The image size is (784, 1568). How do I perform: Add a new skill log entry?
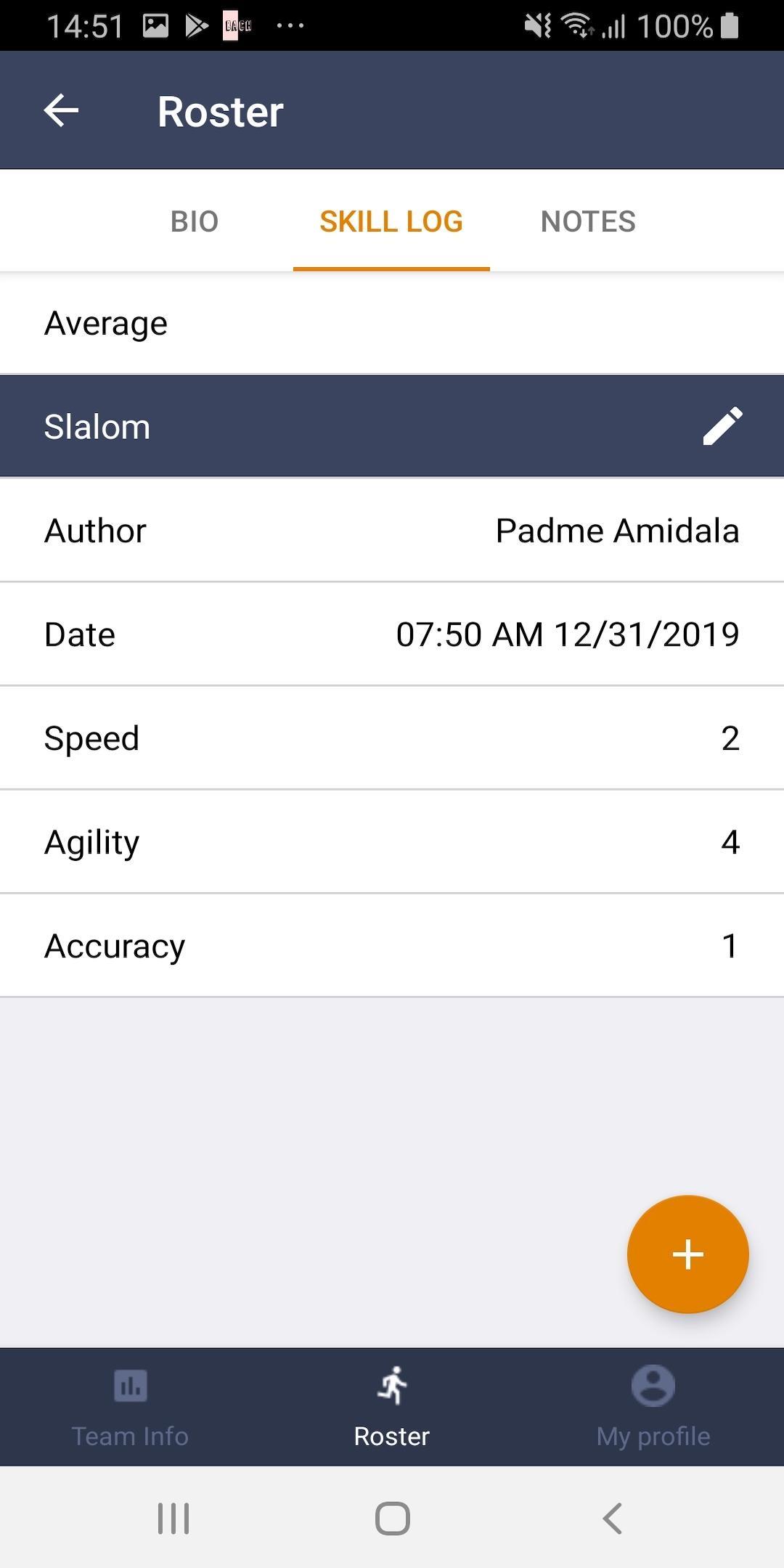click(x=687, y=1254)
